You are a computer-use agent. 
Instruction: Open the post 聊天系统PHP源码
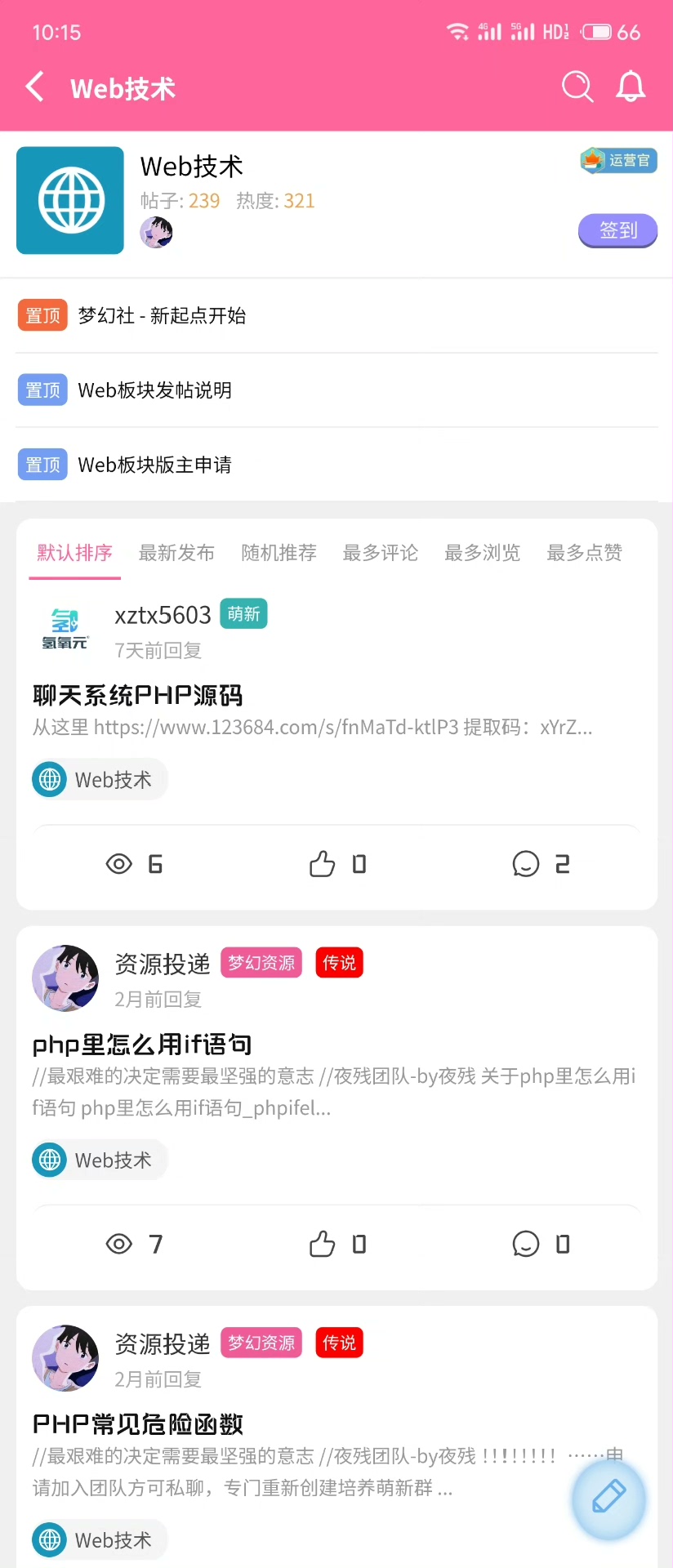point(138,696)
